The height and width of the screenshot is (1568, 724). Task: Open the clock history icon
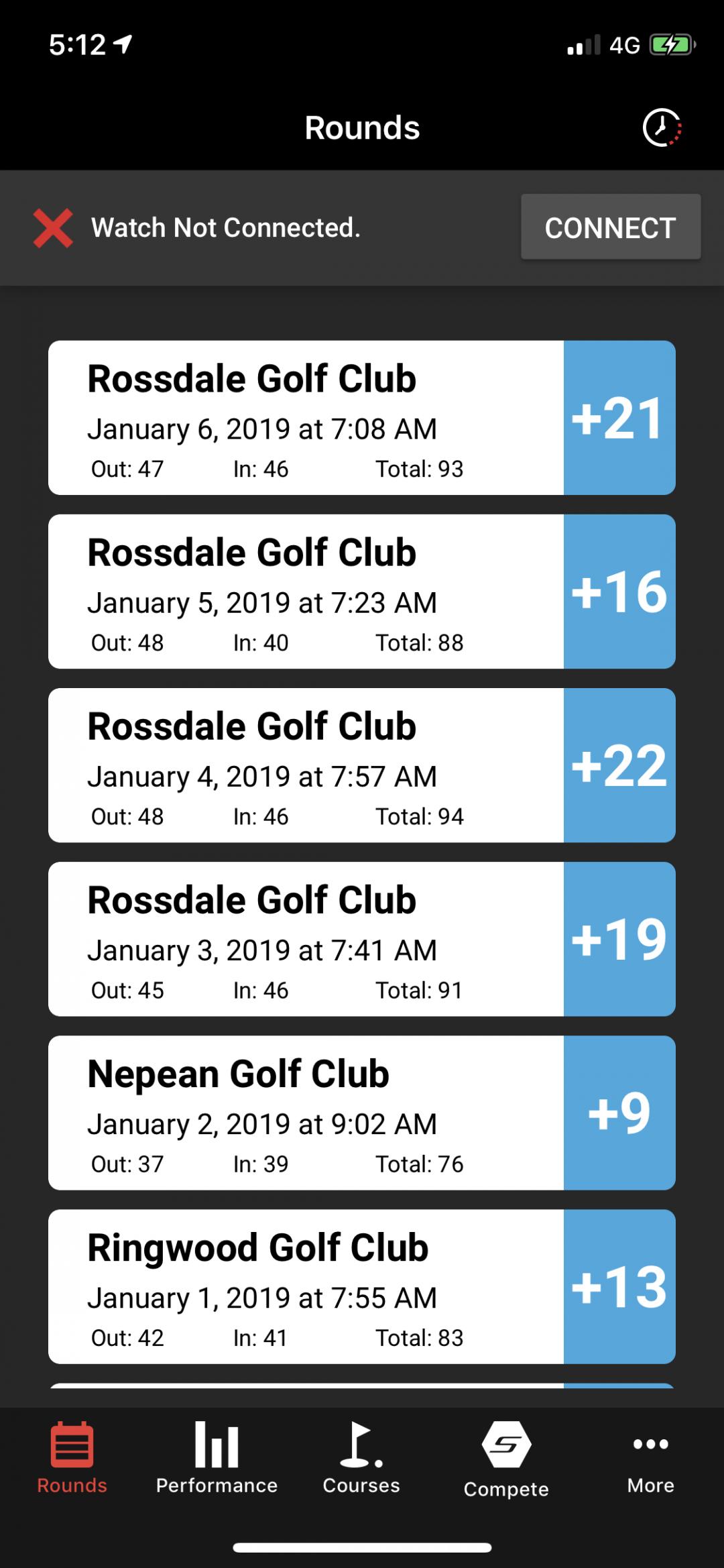[x=662, y=127]
